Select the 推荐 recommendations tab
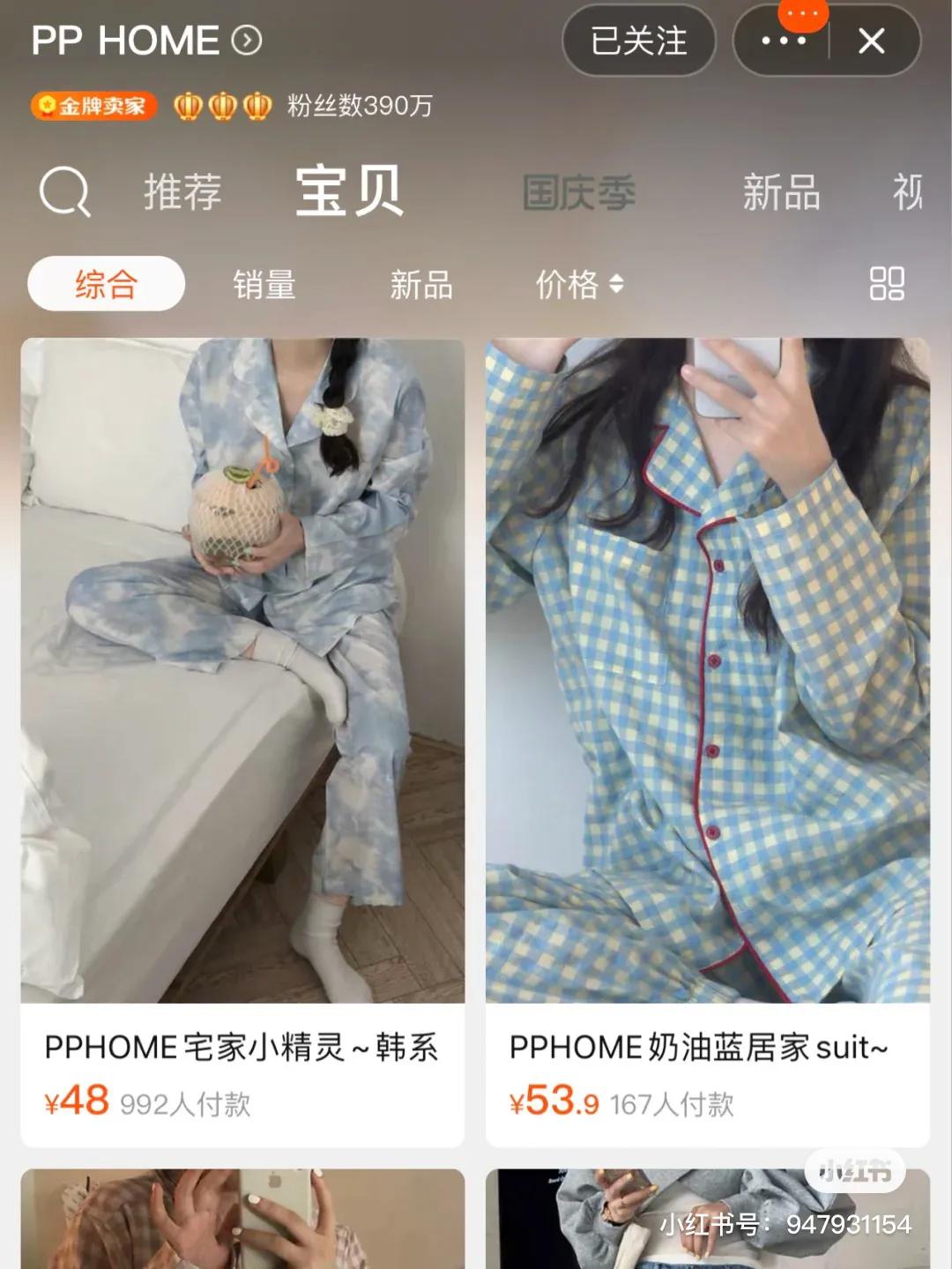The width and height of the screenshot is (952, 1269). [x=183, y=194]
